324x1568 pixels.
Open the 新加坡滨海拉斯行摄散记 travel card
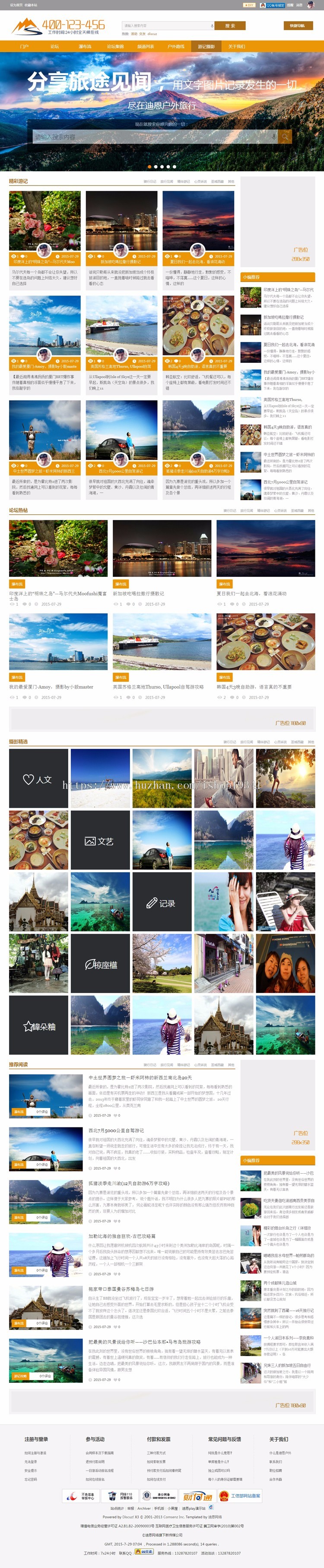121,262
